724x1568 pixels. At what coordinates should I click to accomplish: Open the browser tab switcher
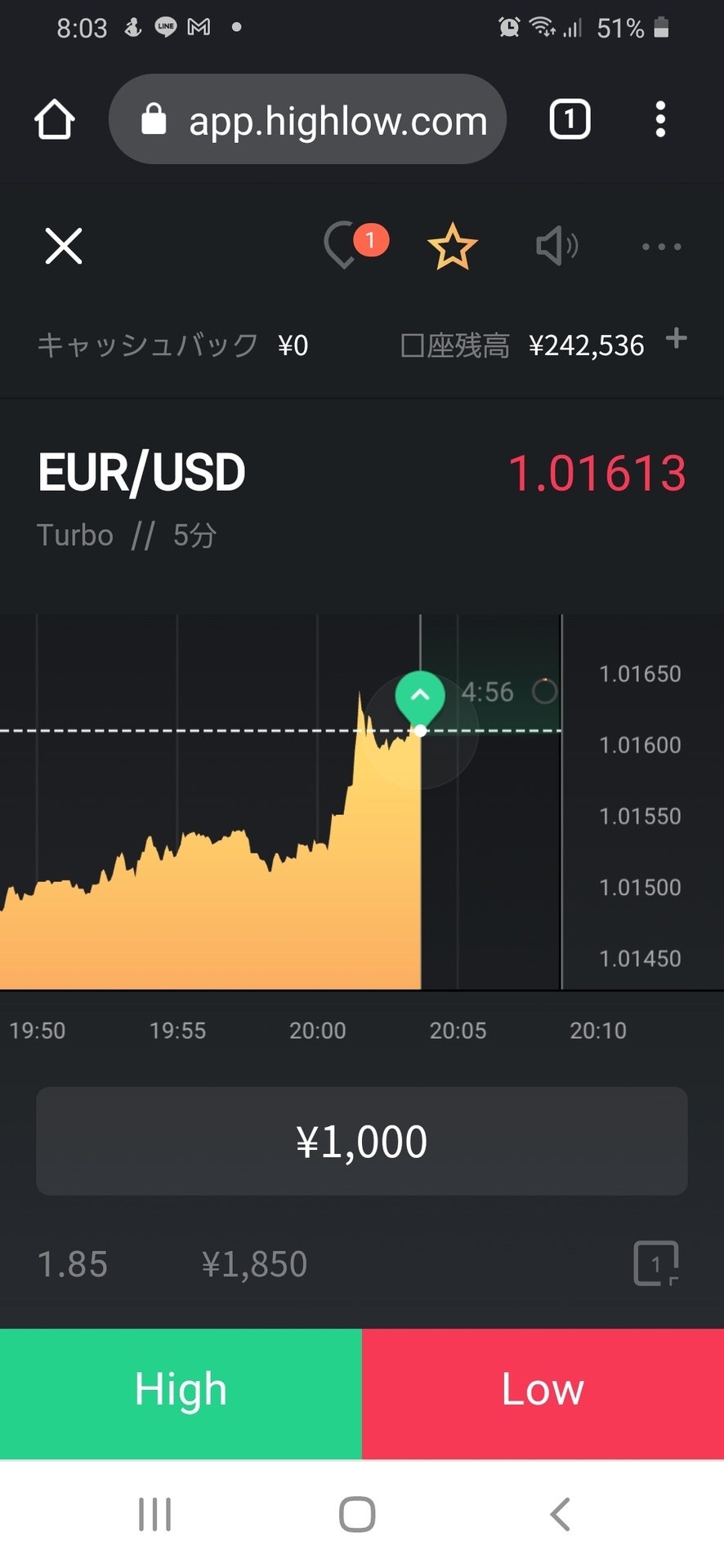(570, 119)
